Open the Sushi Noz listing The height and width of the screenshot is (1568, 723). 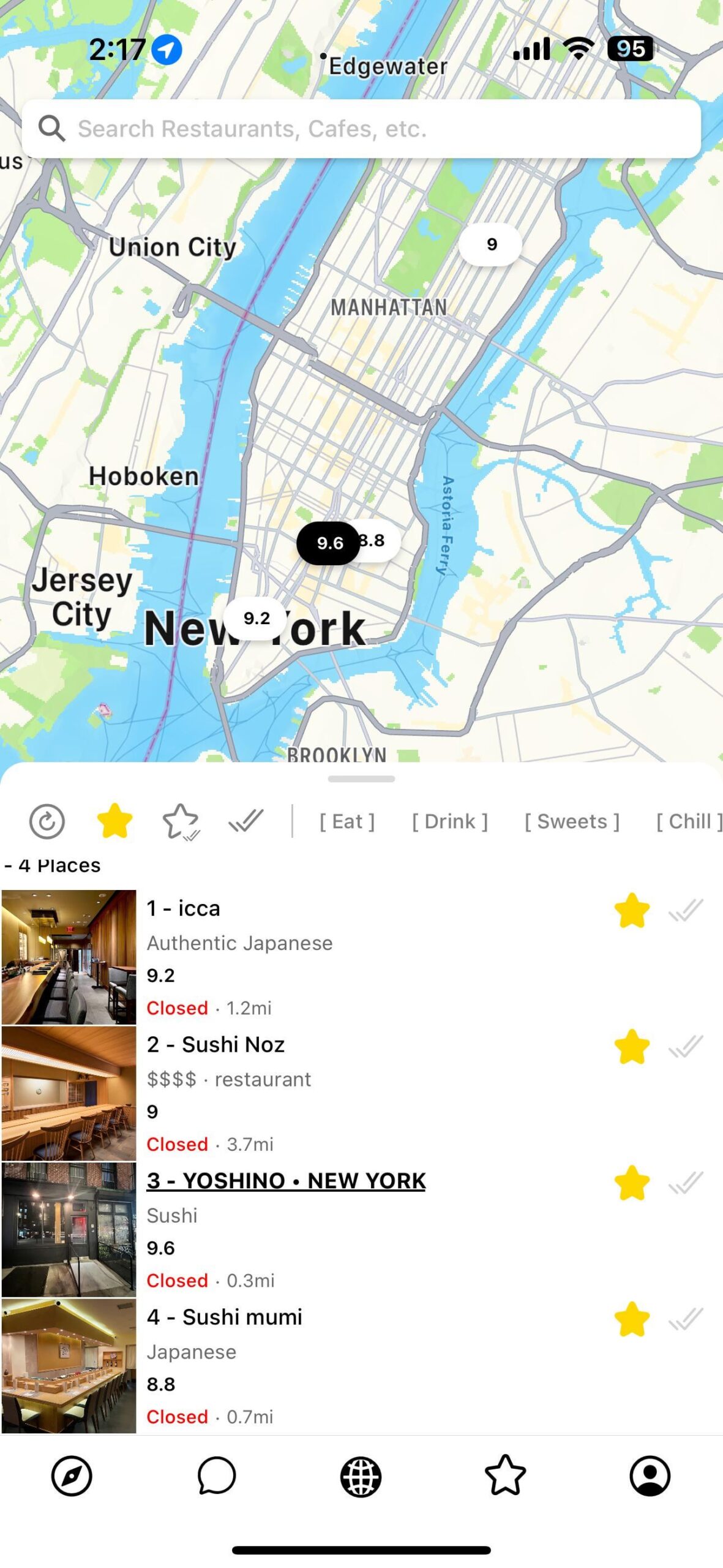pyautogui.click(x=361, y=1093)
